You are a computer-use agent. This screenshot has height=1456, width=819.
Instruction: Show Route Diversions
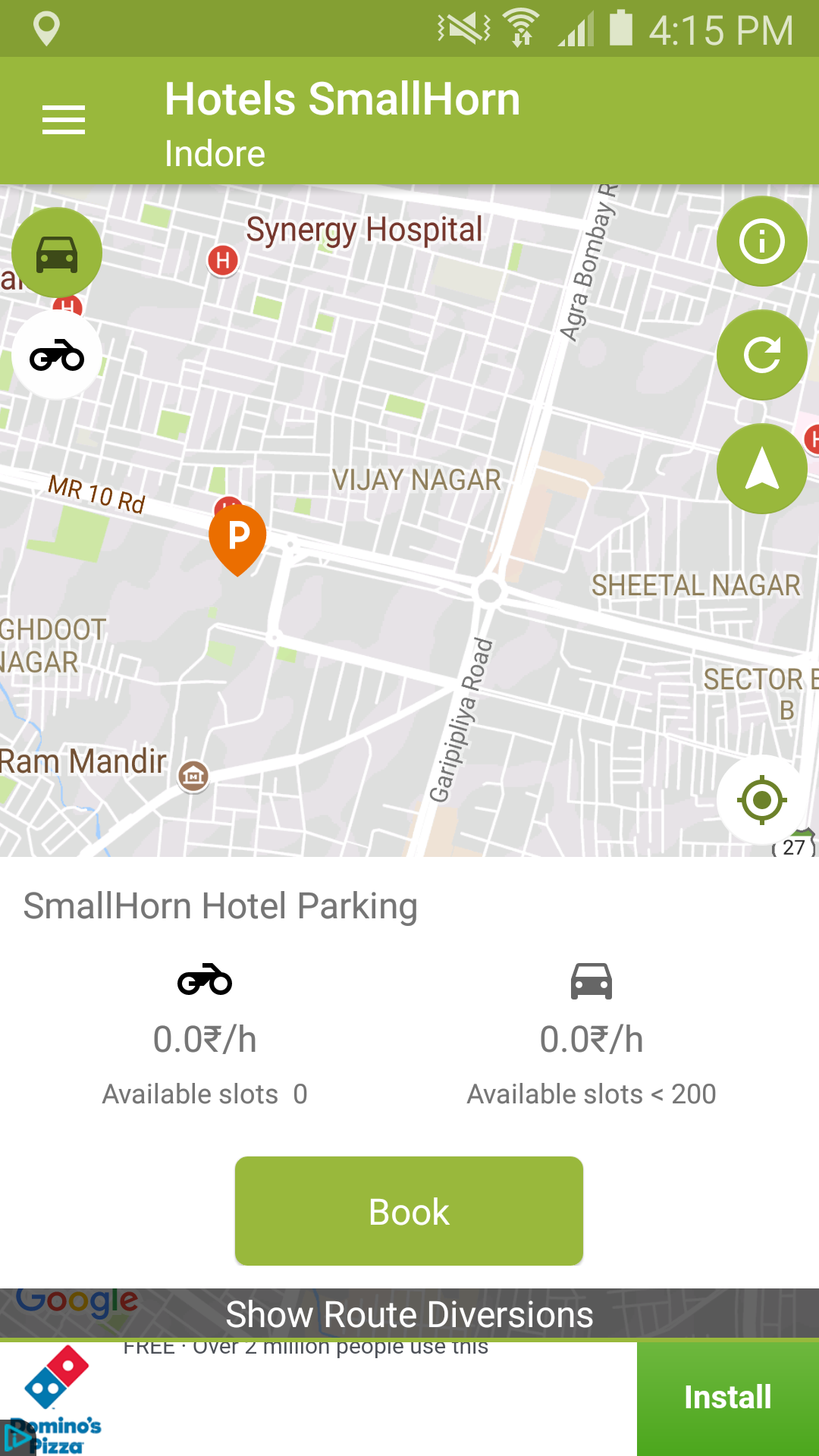pos(409,1314)
